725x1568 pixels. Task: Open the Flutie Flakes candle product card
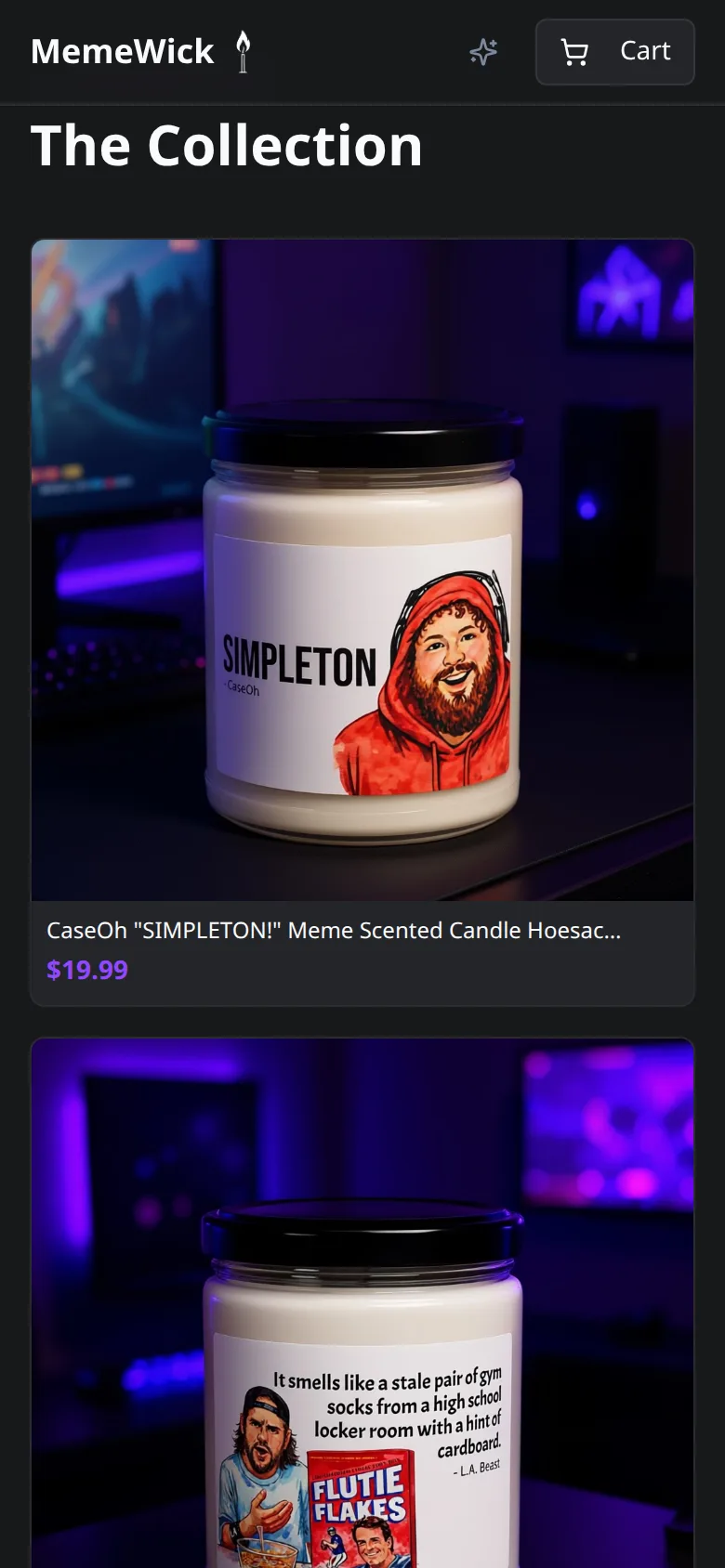(x=362, y=1302)
